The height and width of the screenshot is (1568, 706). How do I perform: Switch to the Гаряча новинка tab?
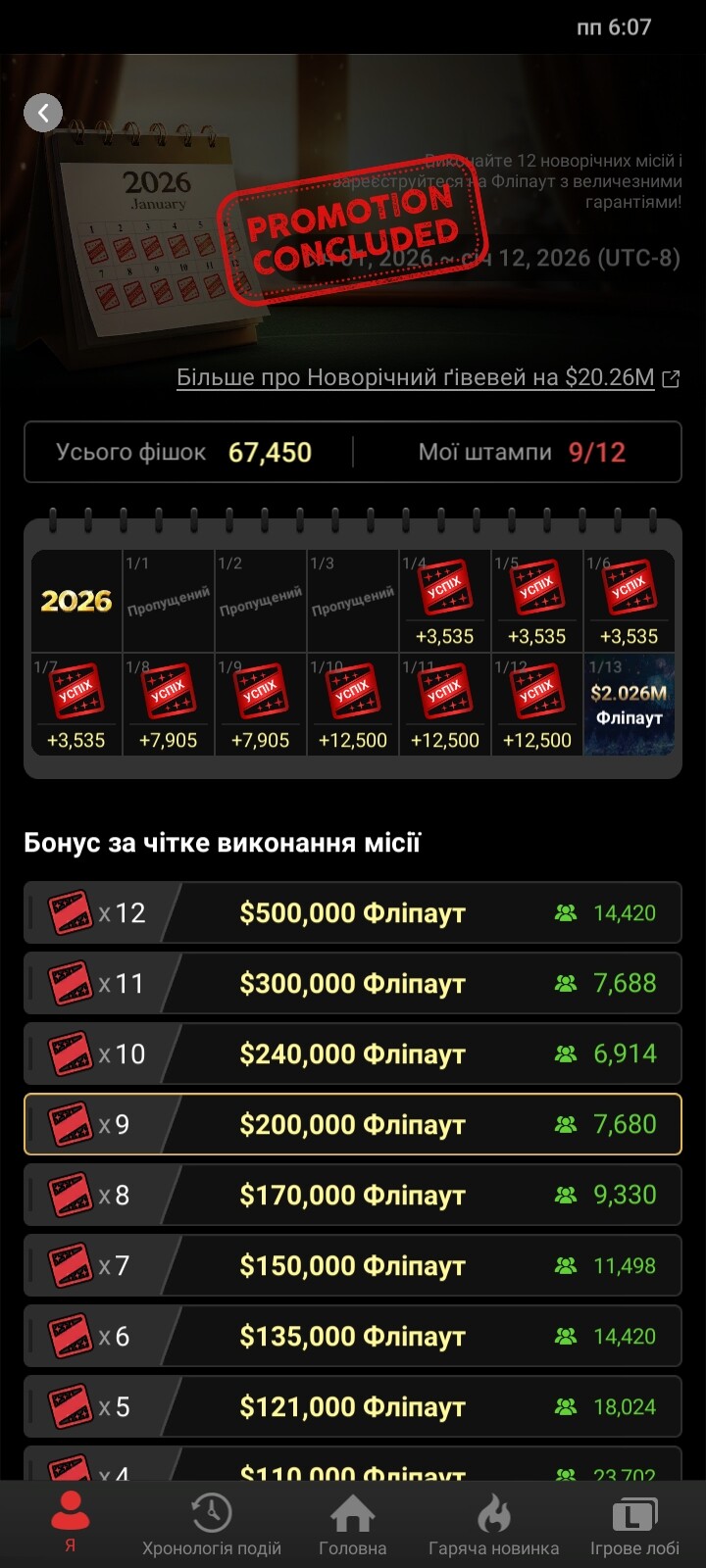tap(493, 1522)
